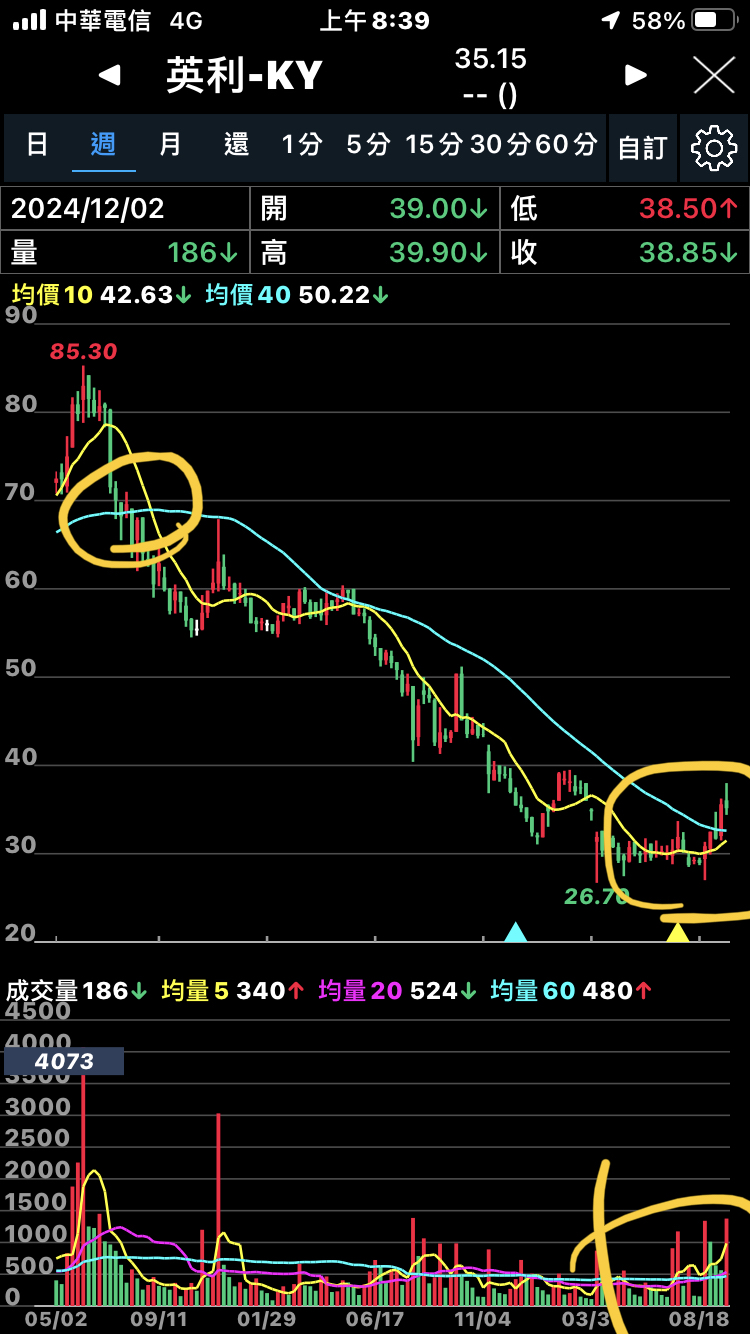Image resolution: width=750 pixels, height=1334 pixels.
Task: Select the weekly 週 chart tab
Action: [103, 145]
